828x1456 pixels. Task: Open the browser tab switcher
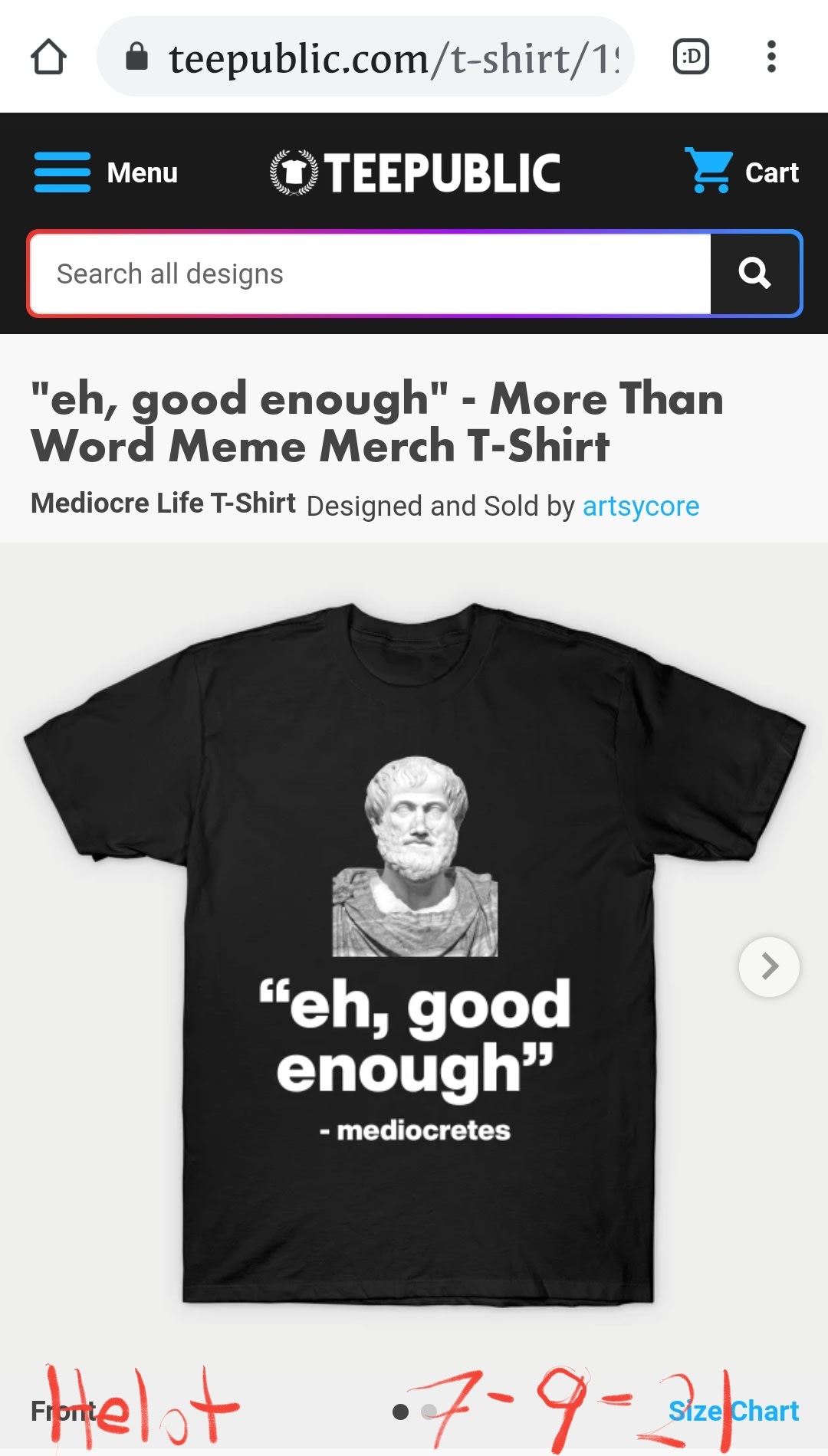point(691,57)
